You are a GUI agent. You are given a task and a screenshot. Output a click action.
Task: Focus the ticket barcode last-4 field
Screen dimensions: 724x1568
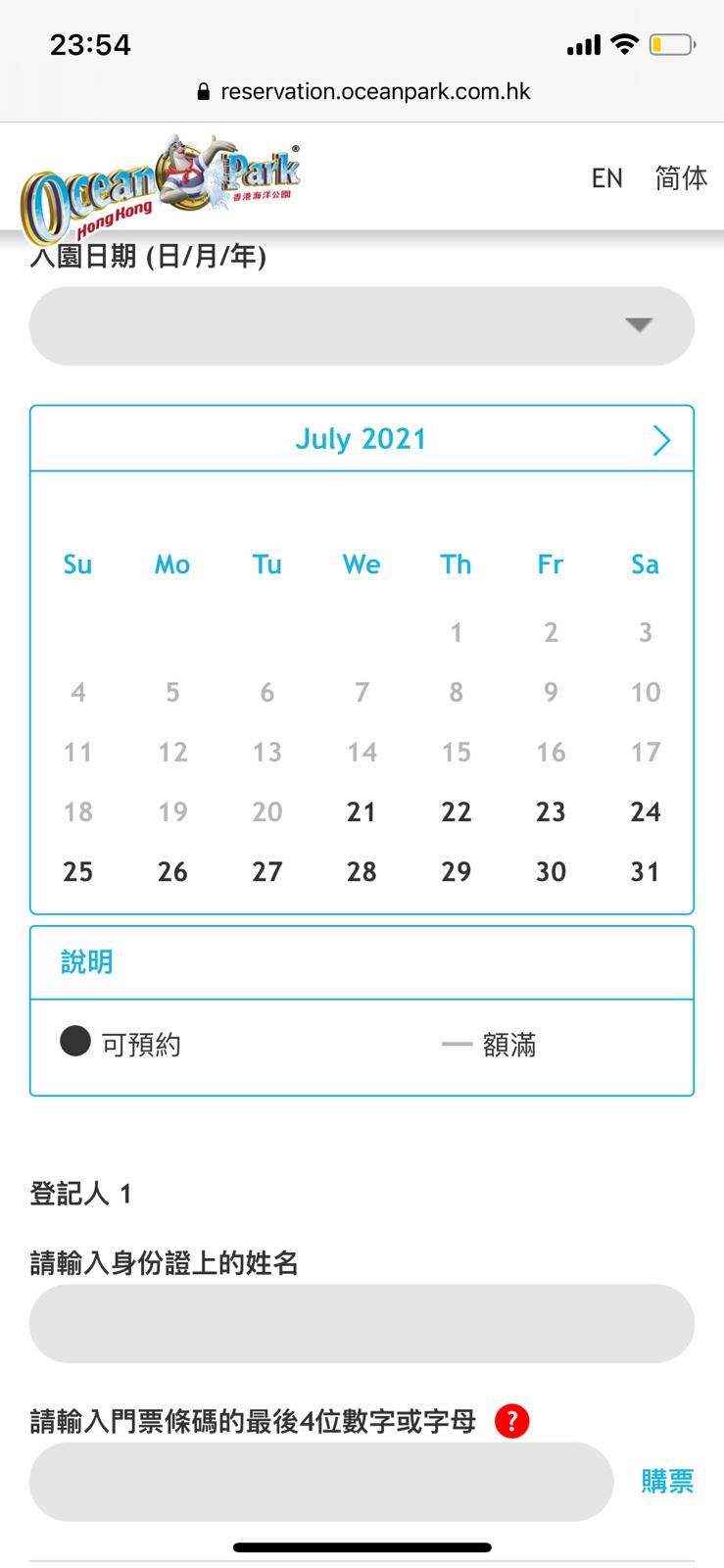click(x=320, y=1481)
